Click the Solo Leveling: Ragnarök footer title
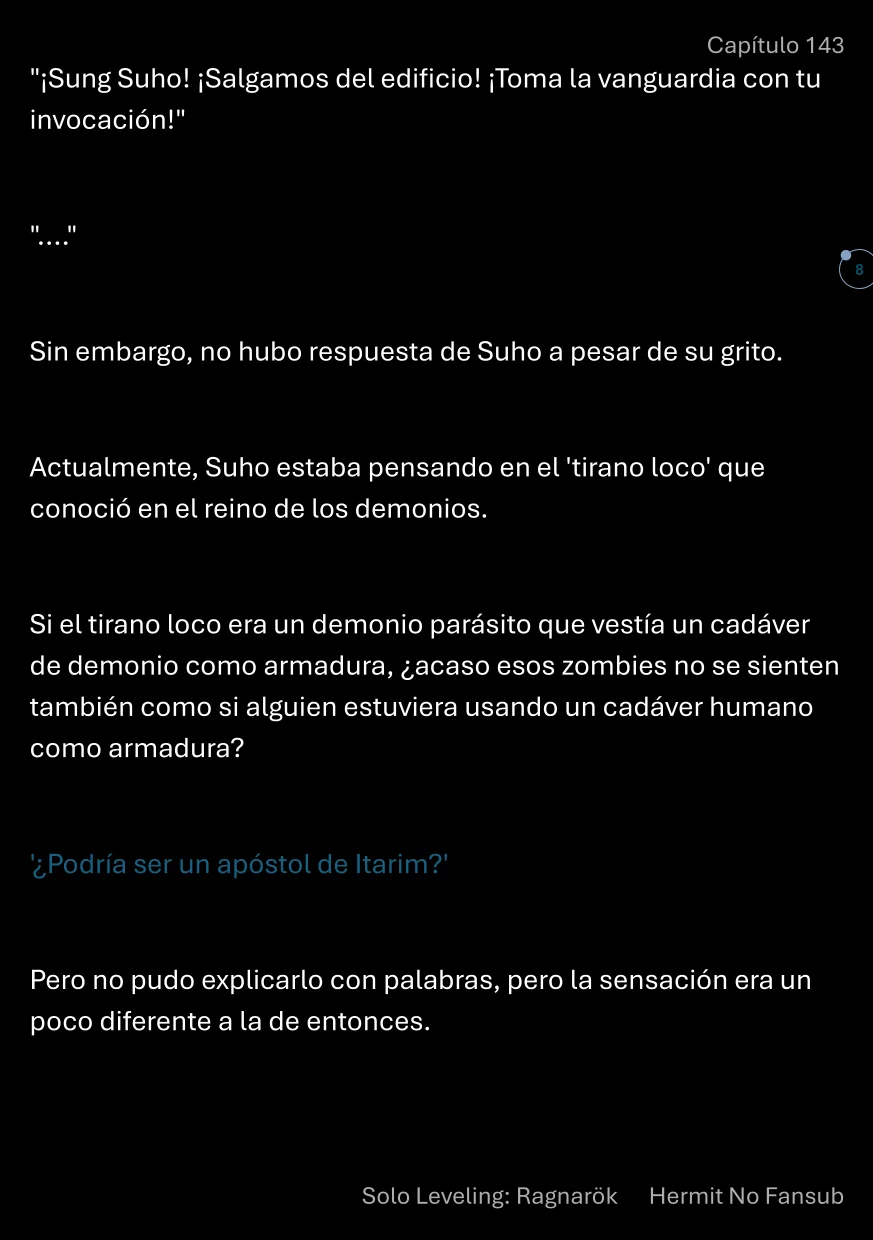The height and width of the screenshot is (1240, 873). pos(489,1196)
